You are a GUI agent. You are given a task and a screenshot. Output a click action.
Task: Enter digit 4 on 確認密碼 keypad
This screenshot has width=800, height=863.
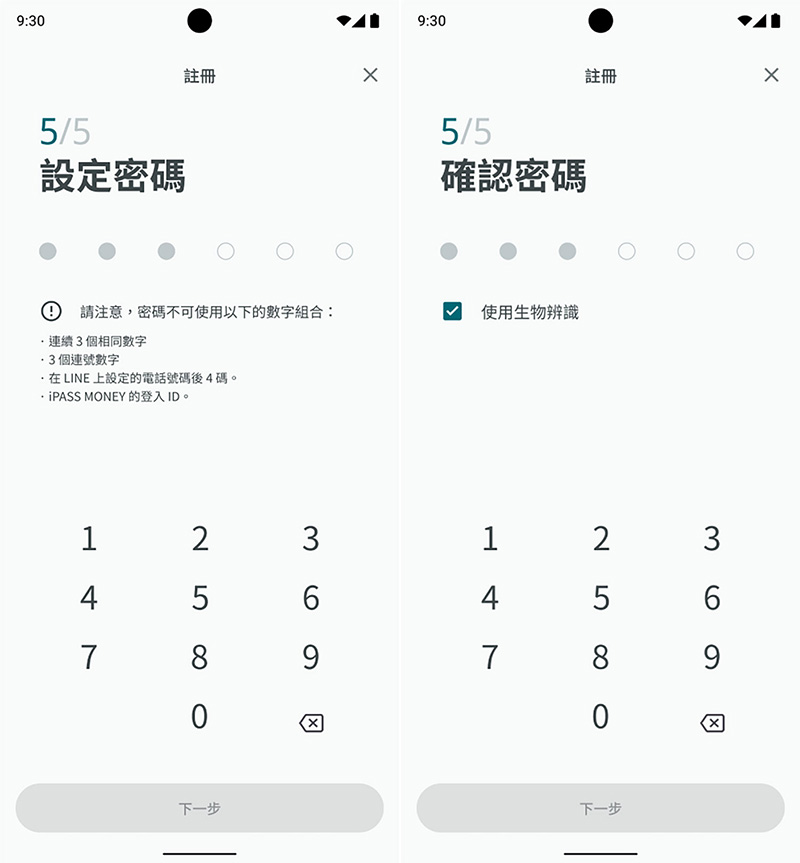tap(490, 598)
